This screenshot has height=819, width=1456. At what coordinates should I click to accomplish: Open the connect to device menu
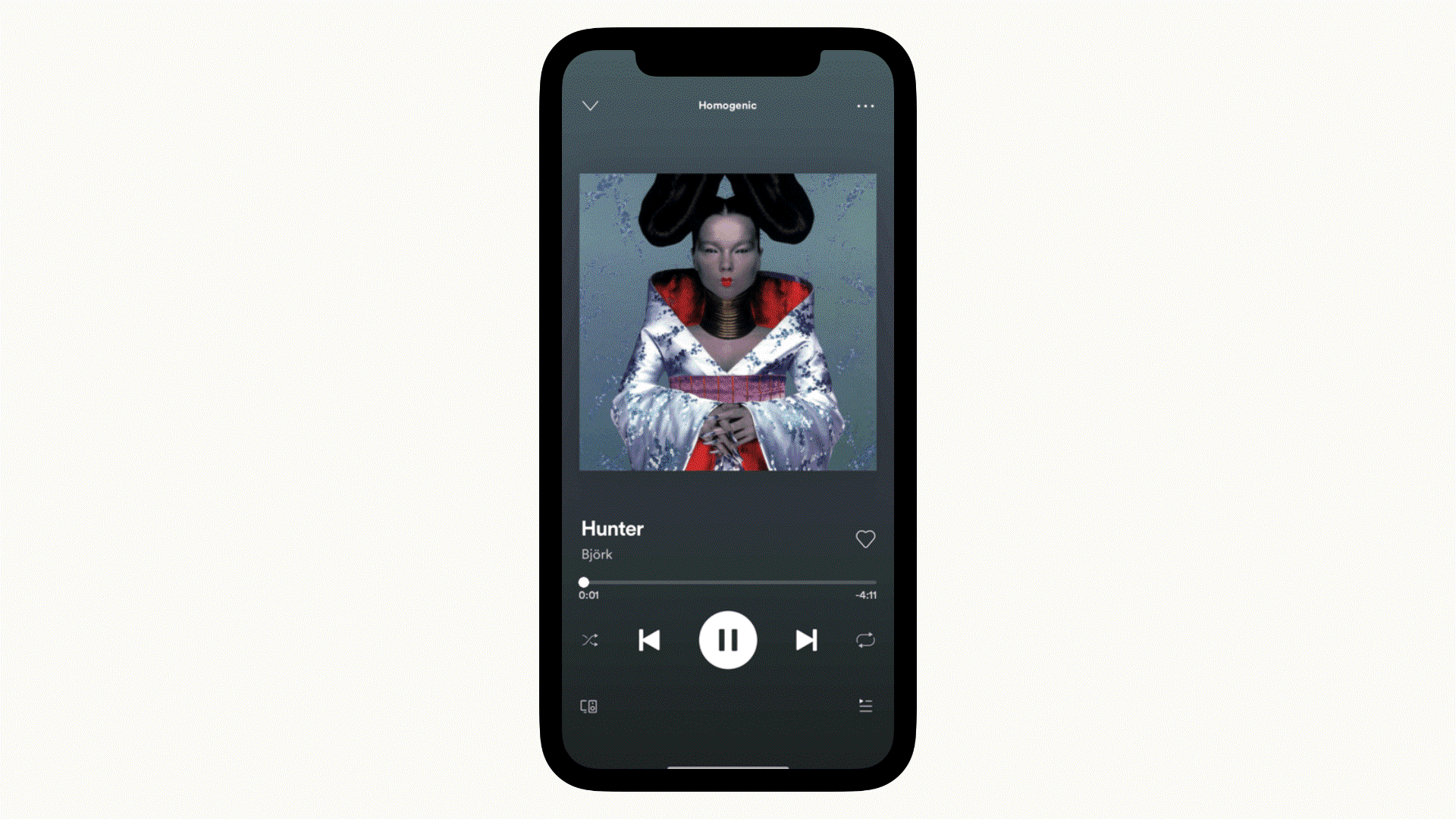[588, 707]
